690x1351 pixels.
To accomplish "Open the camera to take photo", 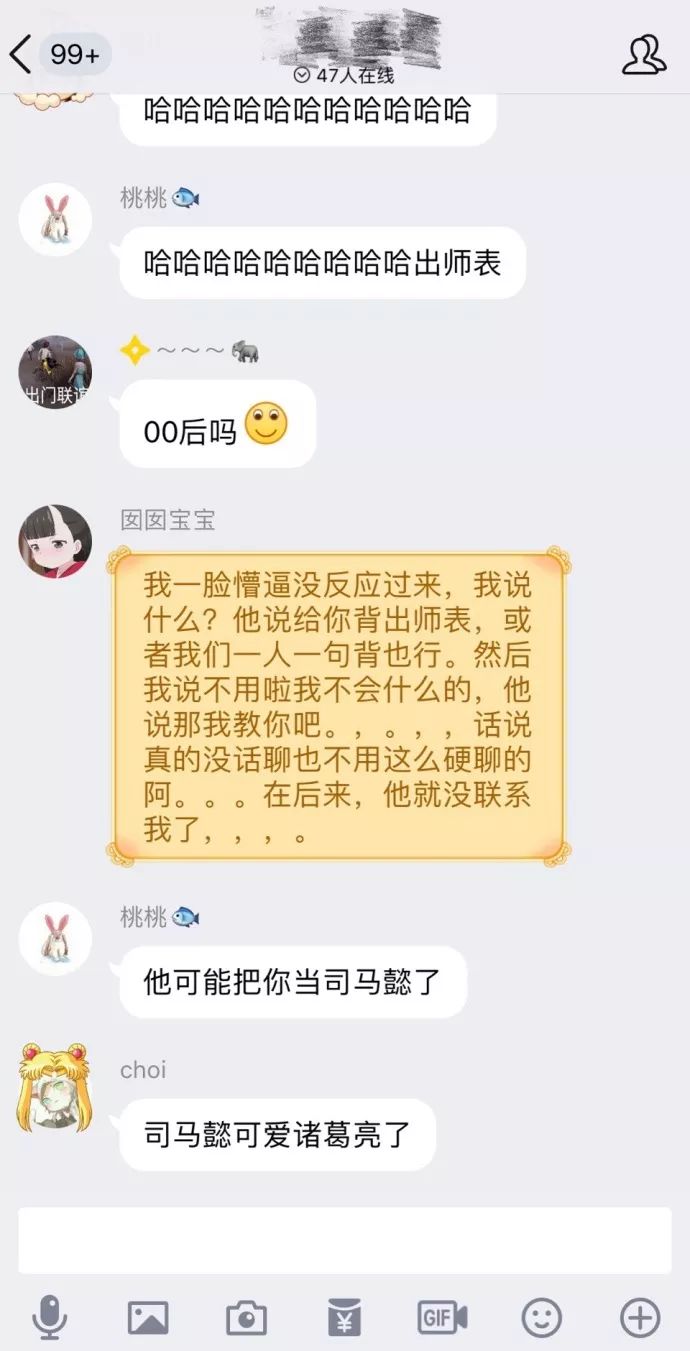I will 246,1317.
